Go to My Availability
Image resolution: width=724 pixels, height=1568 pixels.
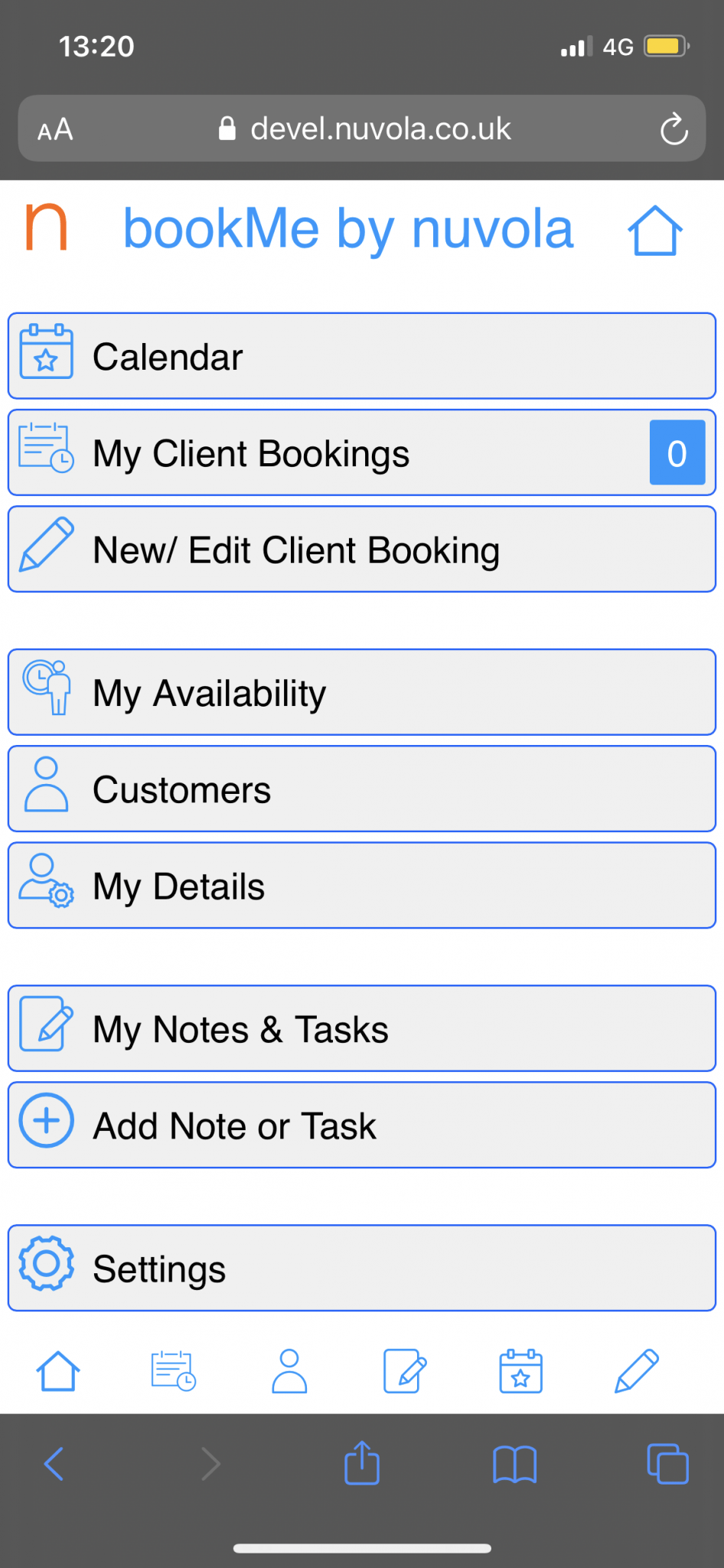pyautogui.click(x=361, y=693)
